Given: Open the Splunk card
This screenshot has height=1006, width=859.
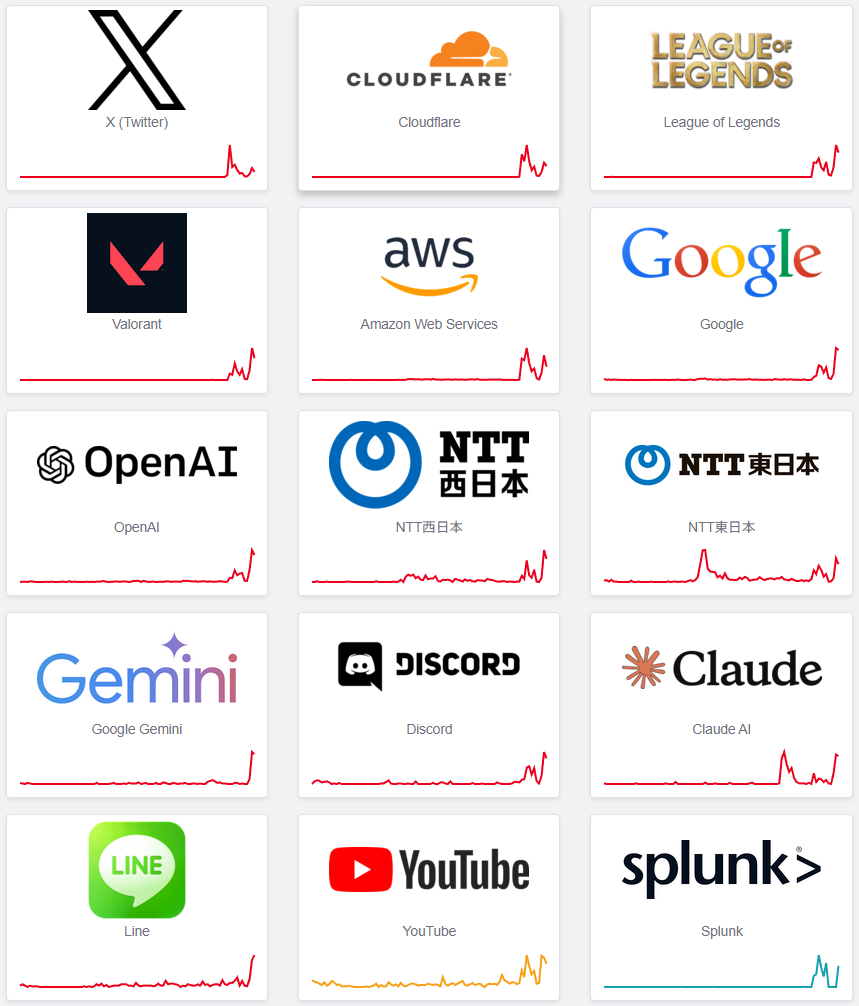Looking at the screenshot, I should 721,906.
